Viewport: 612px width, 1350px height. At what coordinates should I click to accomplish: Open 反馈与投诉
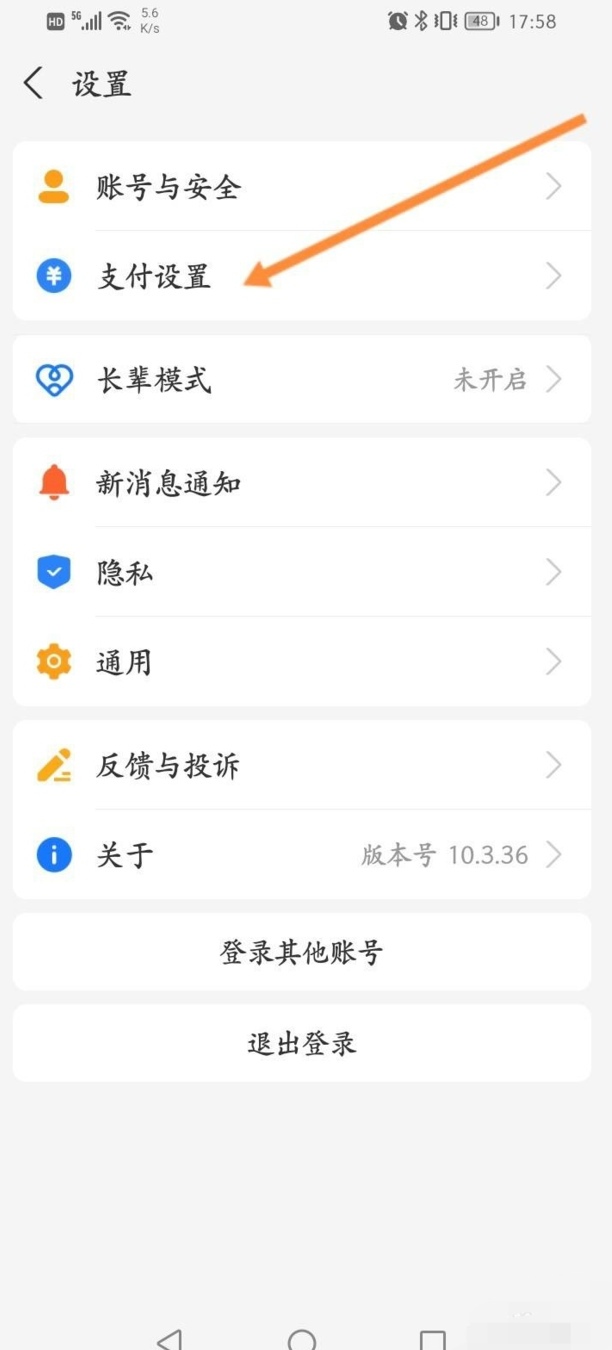pyautogui.click(x=300, y=766)
